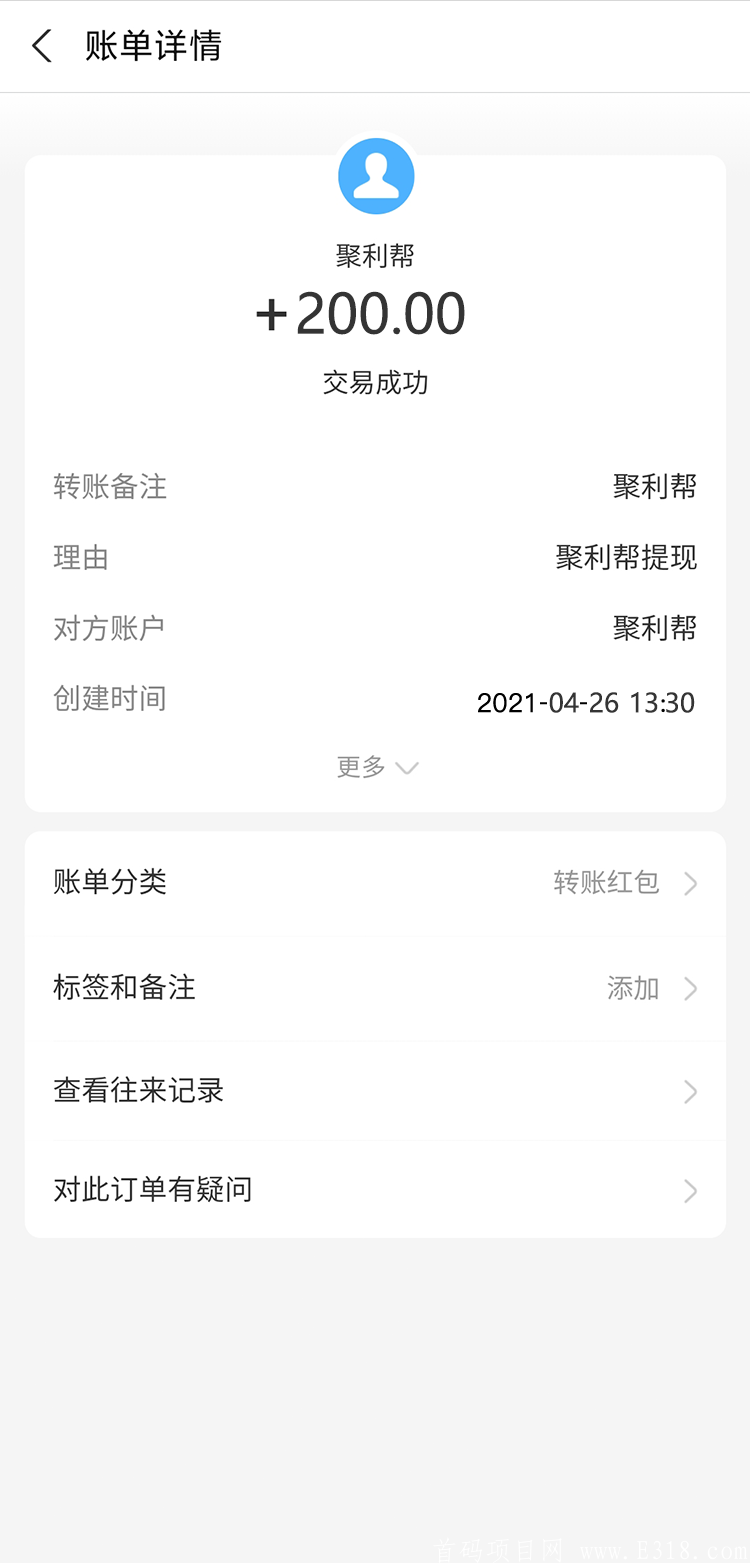Tap the 聚利帮提现 reason value
Viewport: 750px width, 1563px height.
[626, 557]
